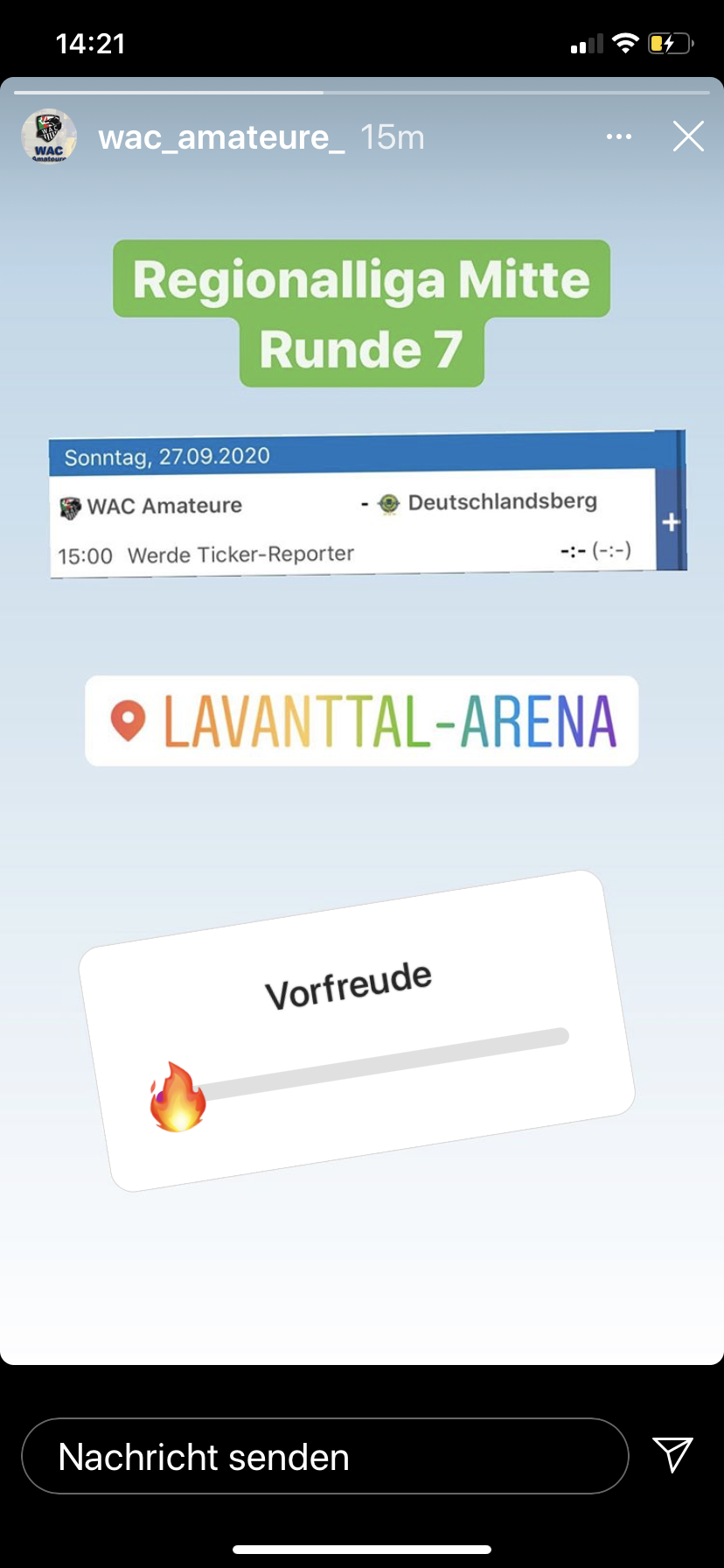Open the wac_amateure_ username link
The image size is (724, 1568).
click(x=221, y=137)
